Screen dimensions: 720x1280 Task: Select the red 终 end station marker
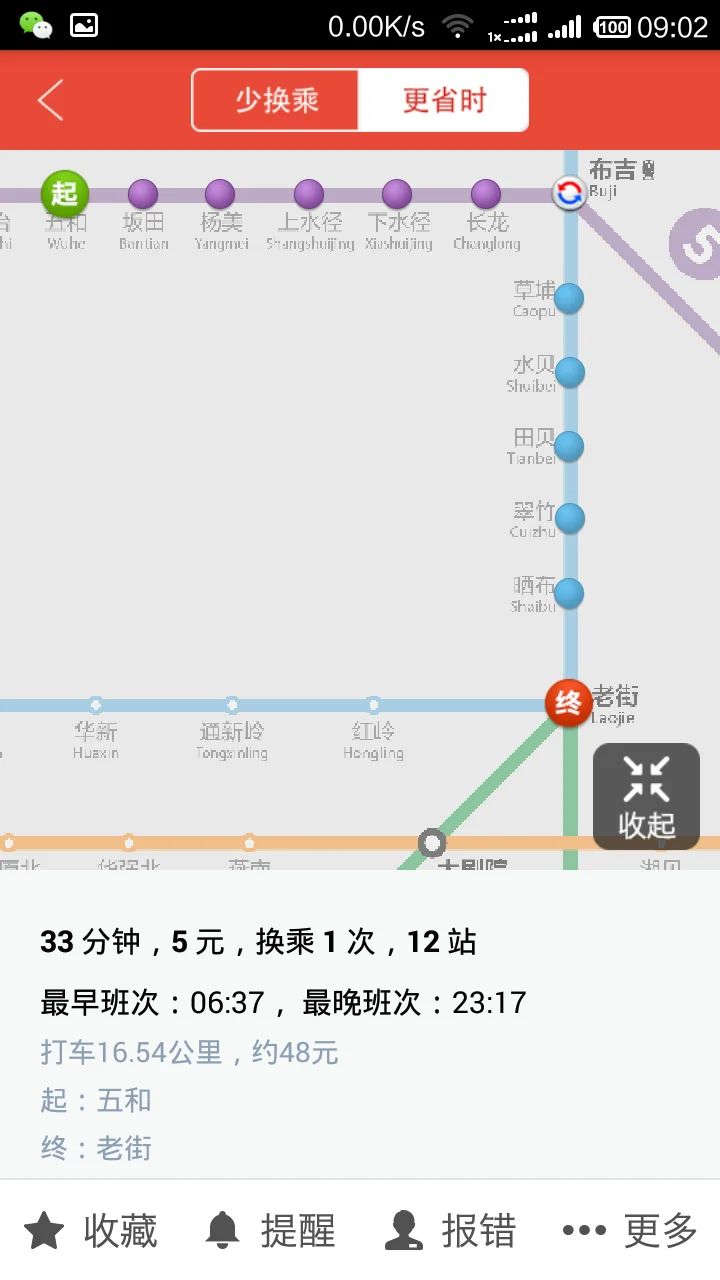[x=568, y=704]
